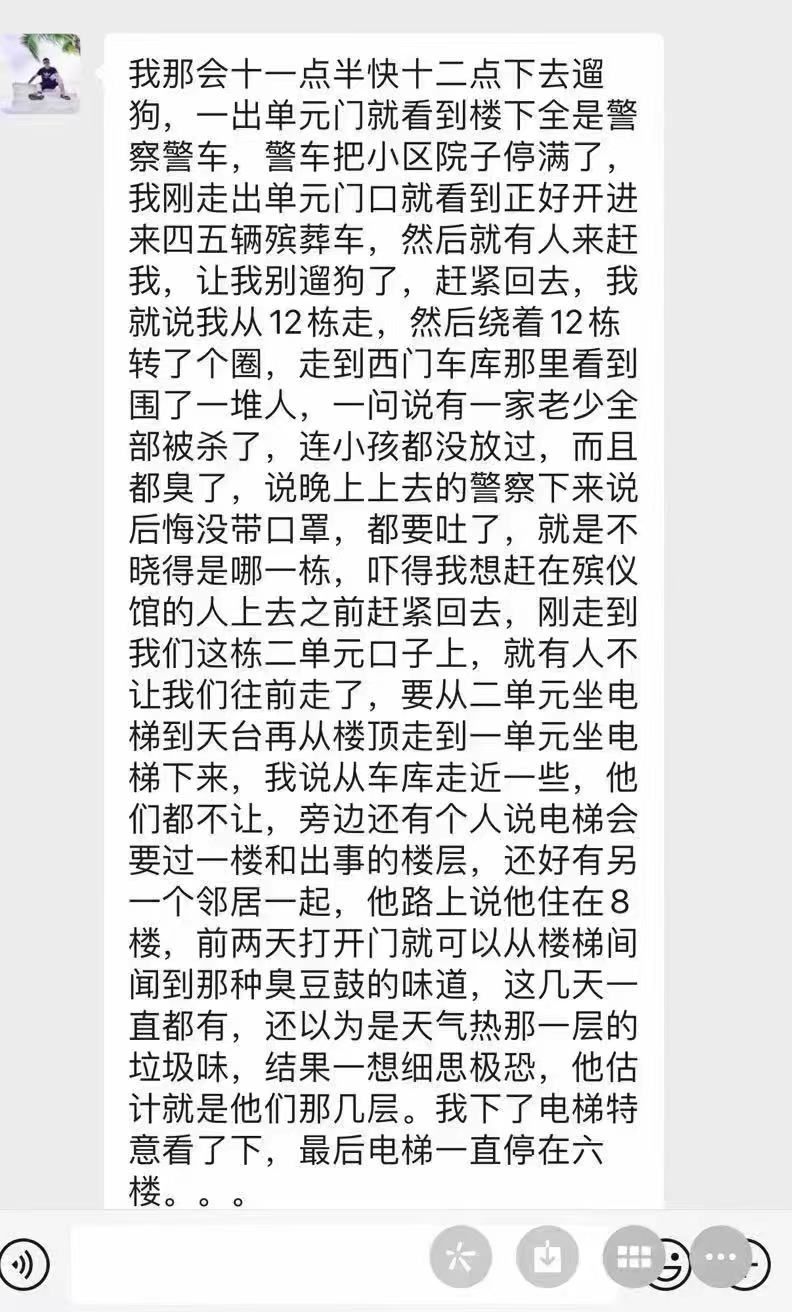Tap the floating download button
The image size is (792, 1312).
(x=547, y=1256)
